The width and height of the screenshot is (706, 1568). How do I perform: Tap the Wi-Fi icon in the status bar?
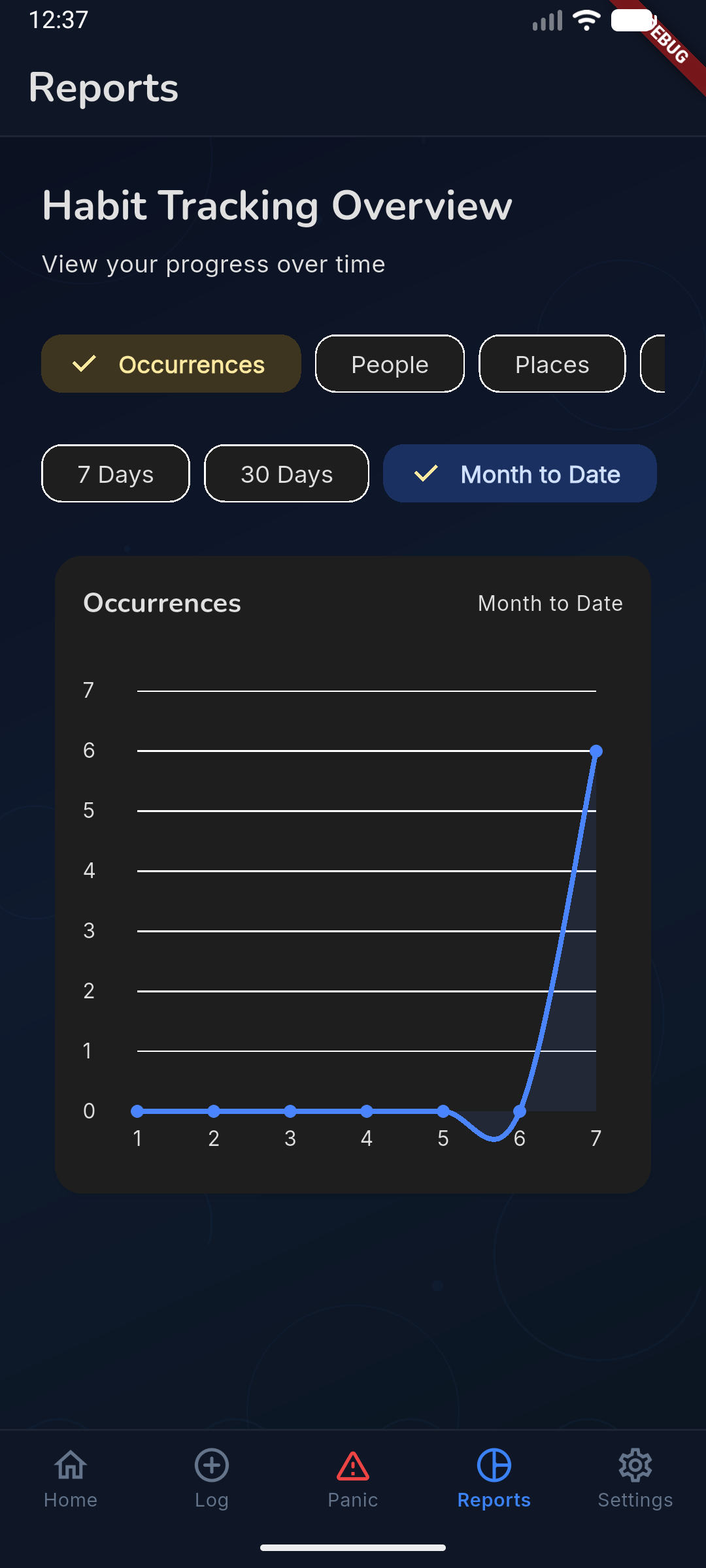[585, 20]
